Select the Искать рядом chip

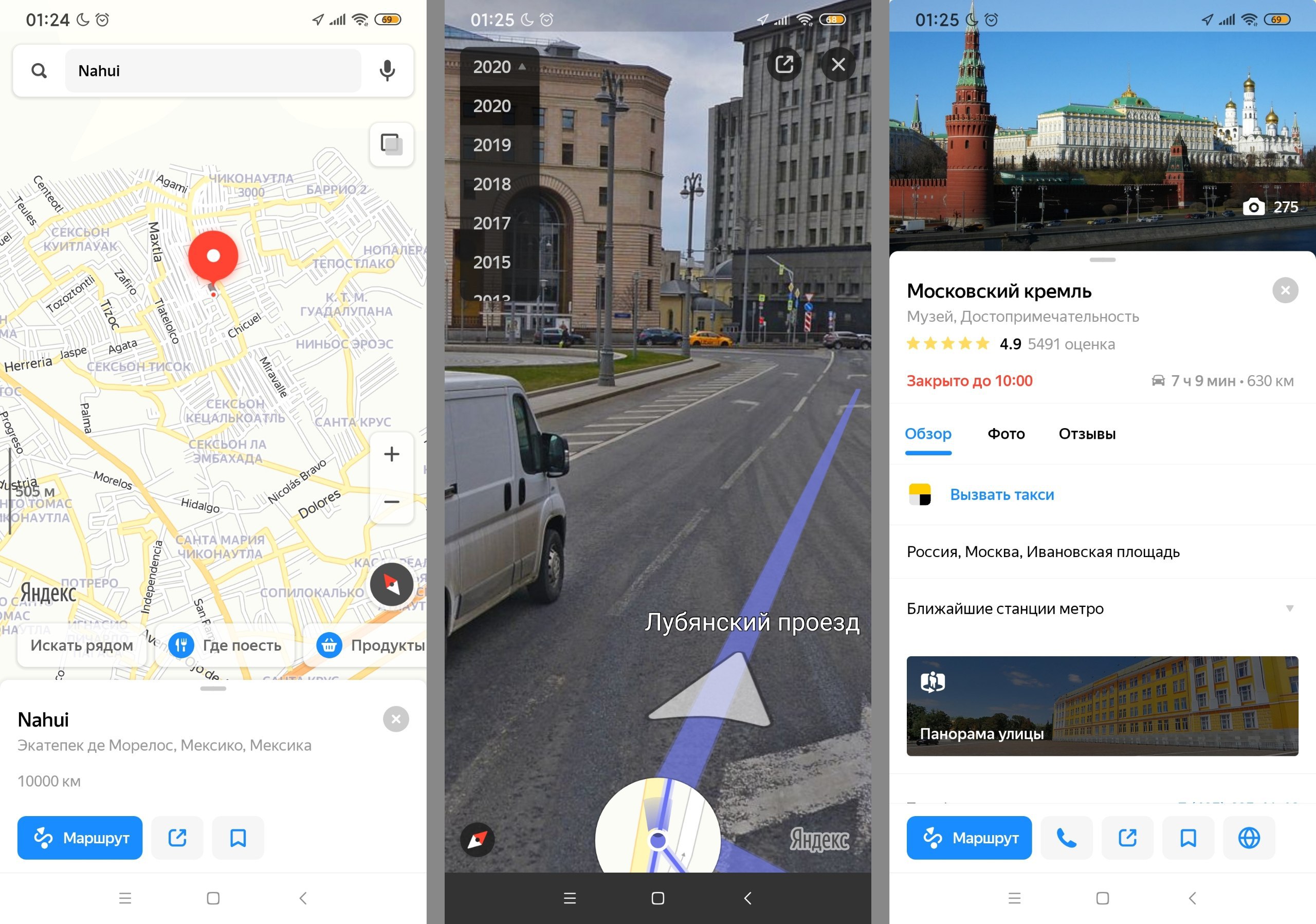(x=81, y=645)
